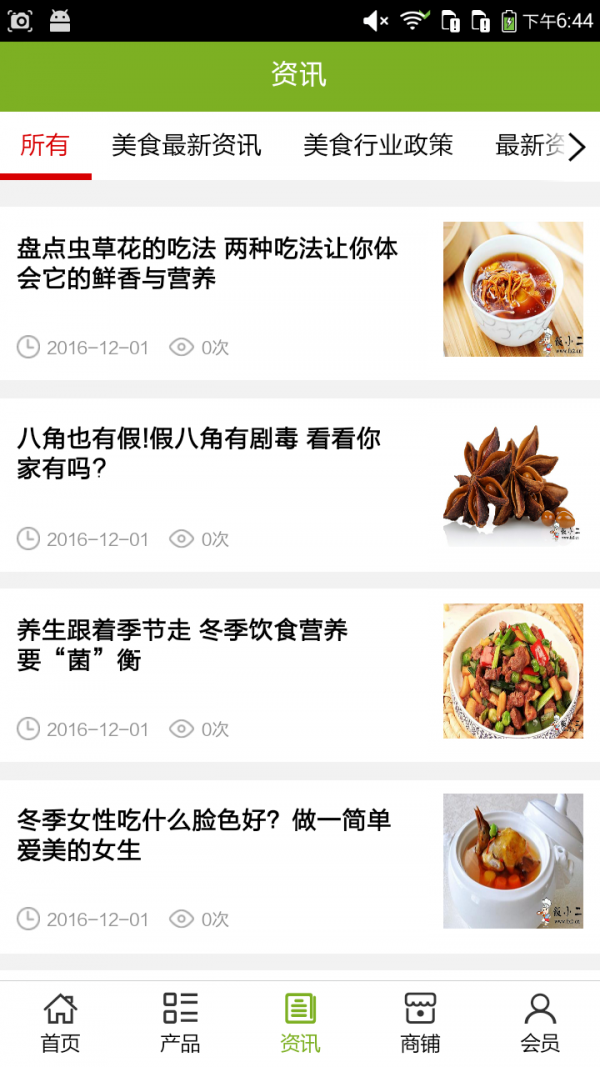The width and height of the screenshot is (600, 1067).
Task: Go to the 会员 member tab
Action: point(540,1022)
